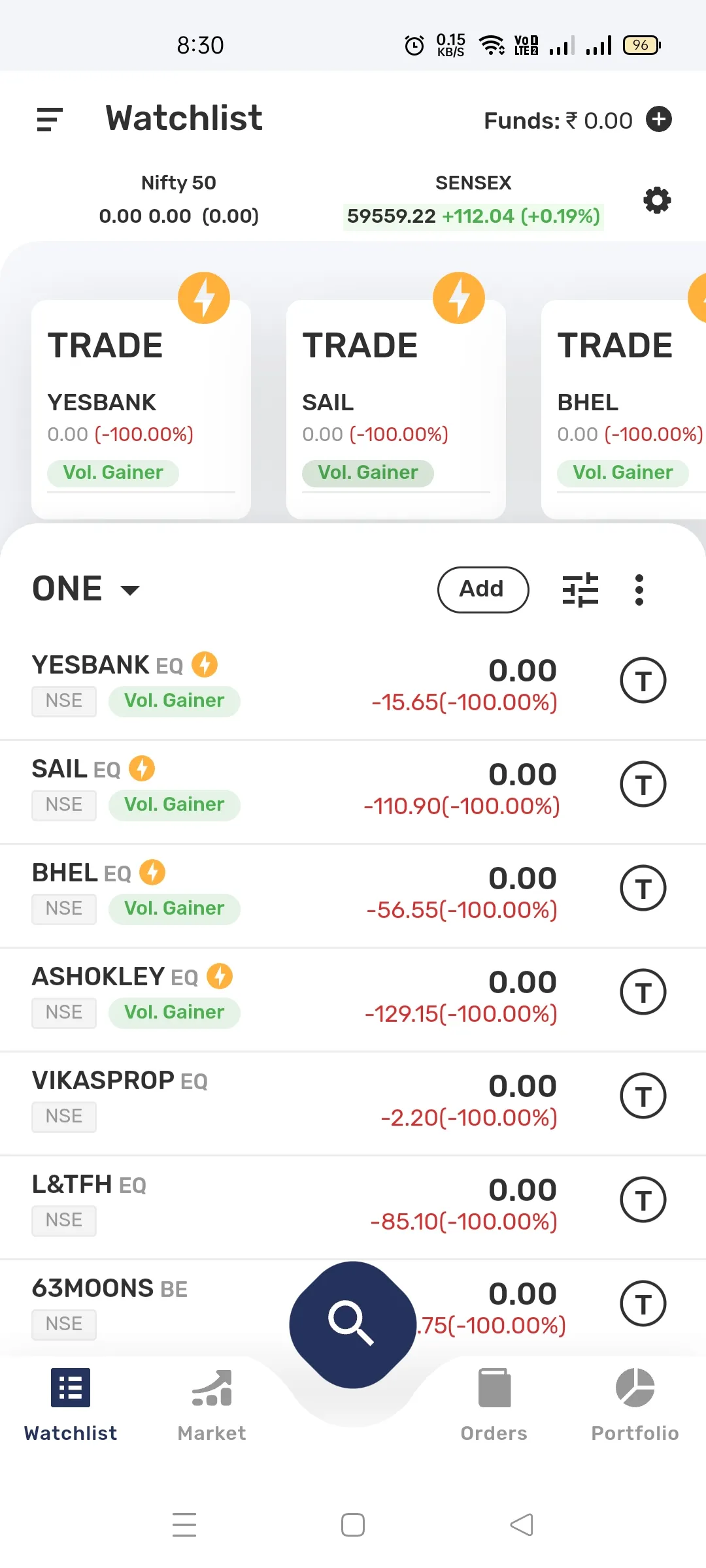Switch to the Portfolio tab
This screenshot has width=706, height=1568.
pos(635,1405)
